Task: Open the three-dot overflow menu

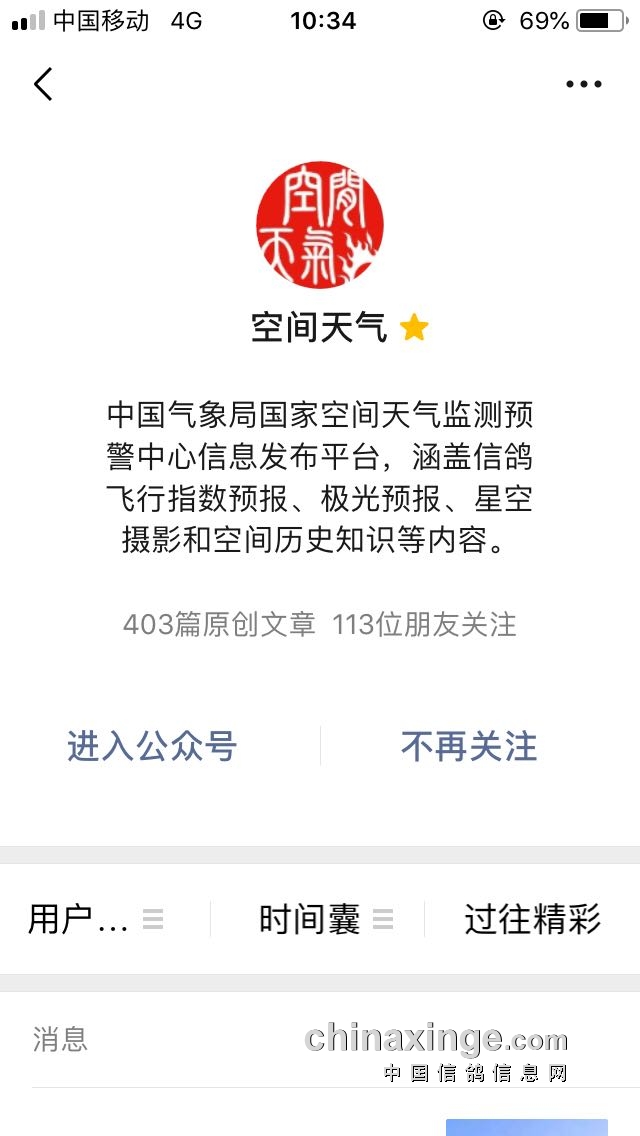Action: (x=584, y=84)
